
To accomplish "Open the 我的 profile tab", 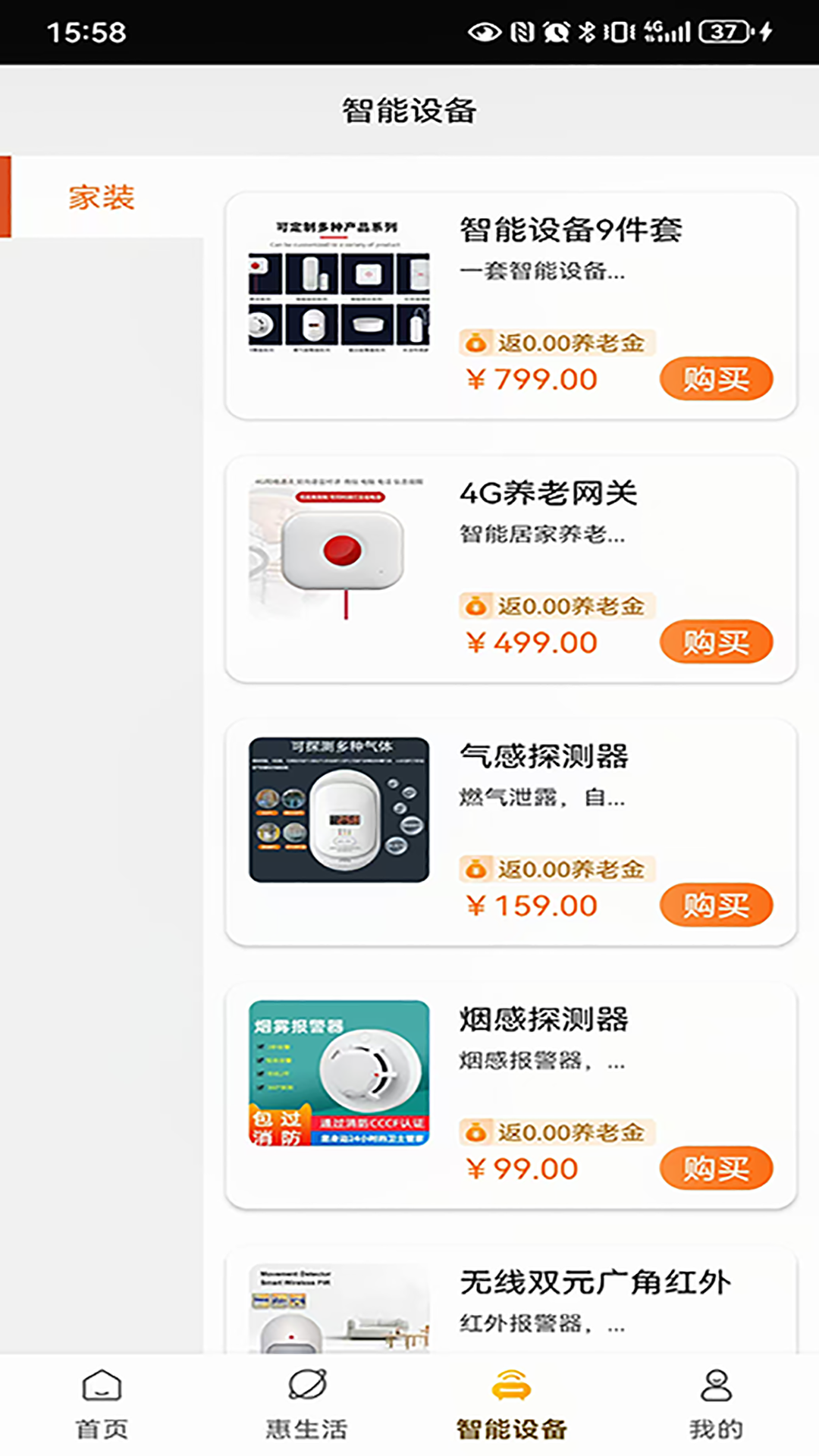I will (716, 1404).
